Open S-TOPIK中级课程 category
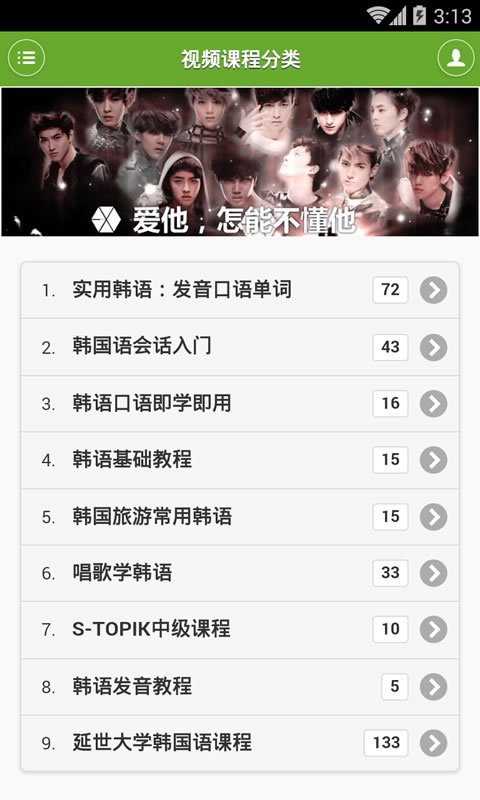The width and height of the screenshot is (480, 800). coord(240,630)
